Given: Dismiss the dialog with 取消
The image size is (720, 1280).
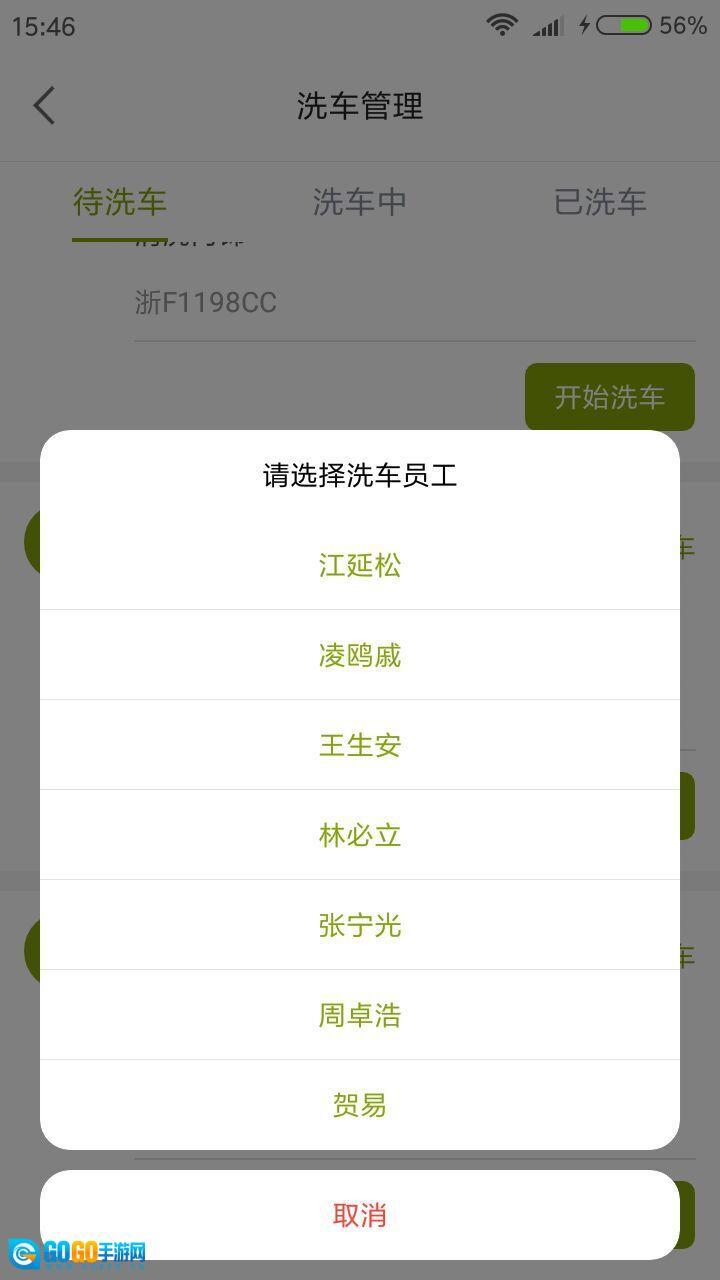Looking at the screenshot, I should [x=360, y=1215].
